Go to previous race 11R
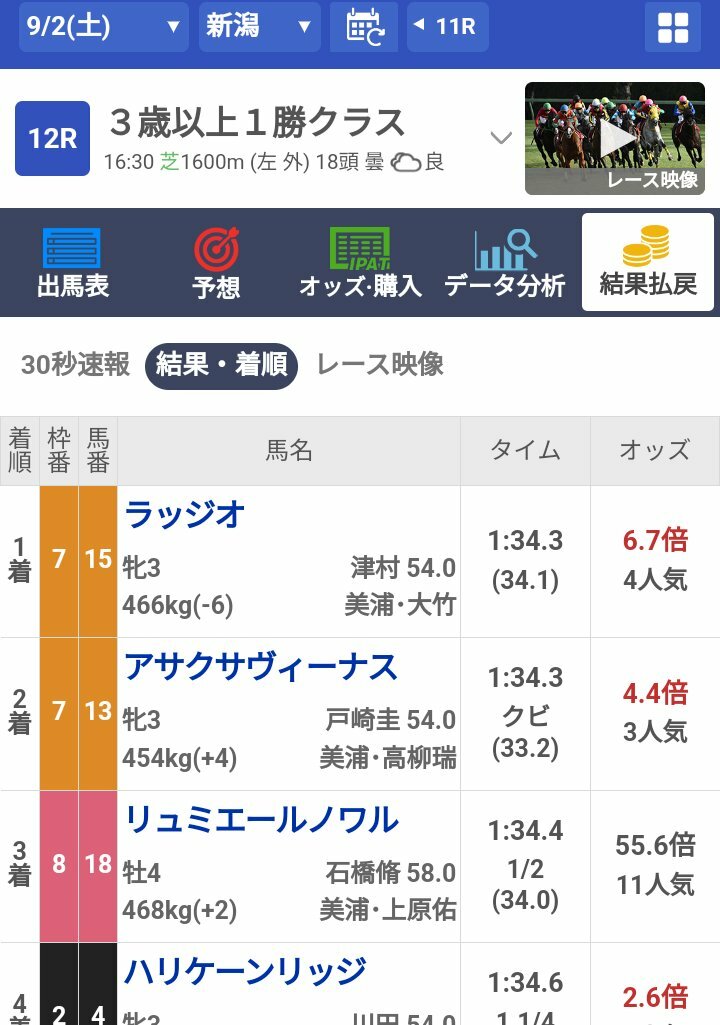Screen dimensions: 720x1025 click(x=447, y=27)
